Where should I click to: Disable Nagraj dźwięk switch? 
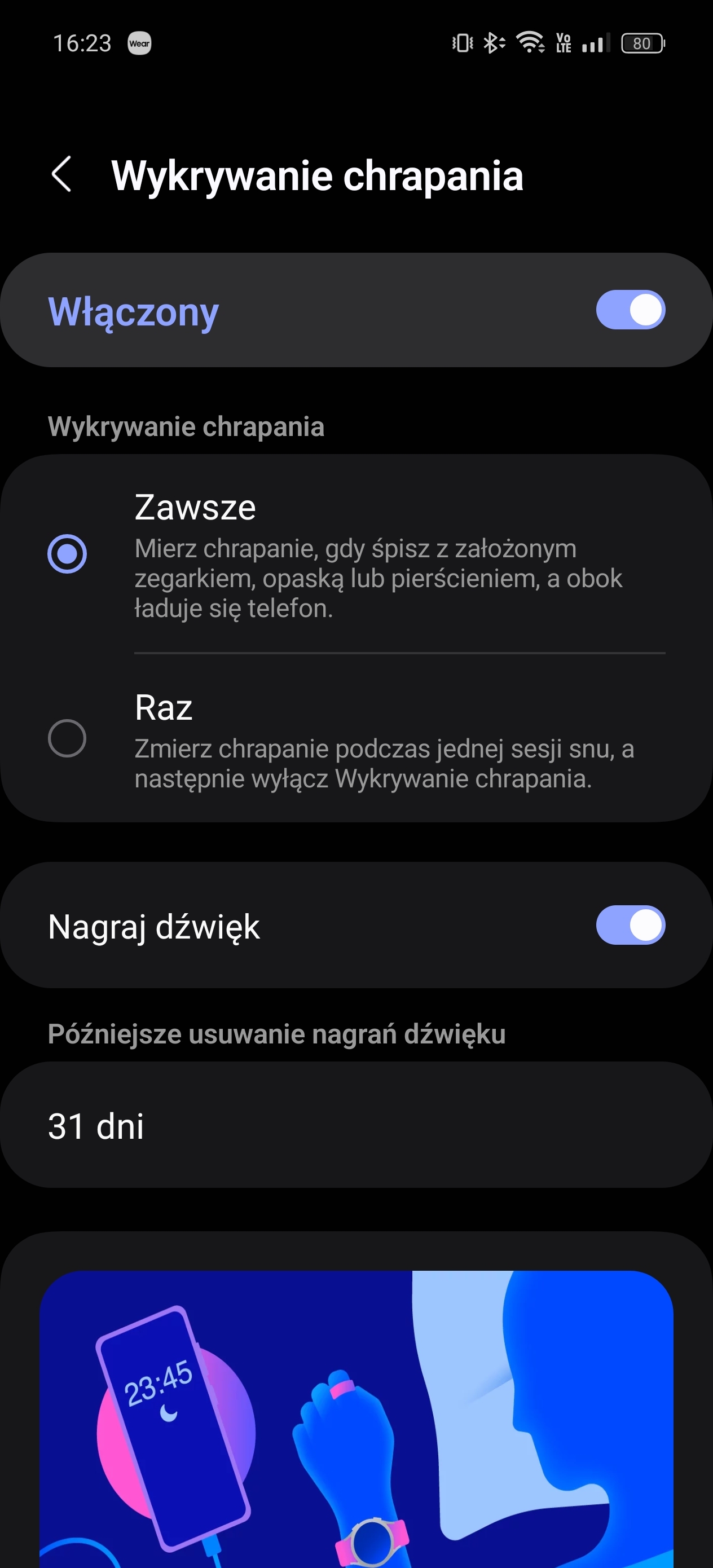pyautogui.click(x=630, y=925)
